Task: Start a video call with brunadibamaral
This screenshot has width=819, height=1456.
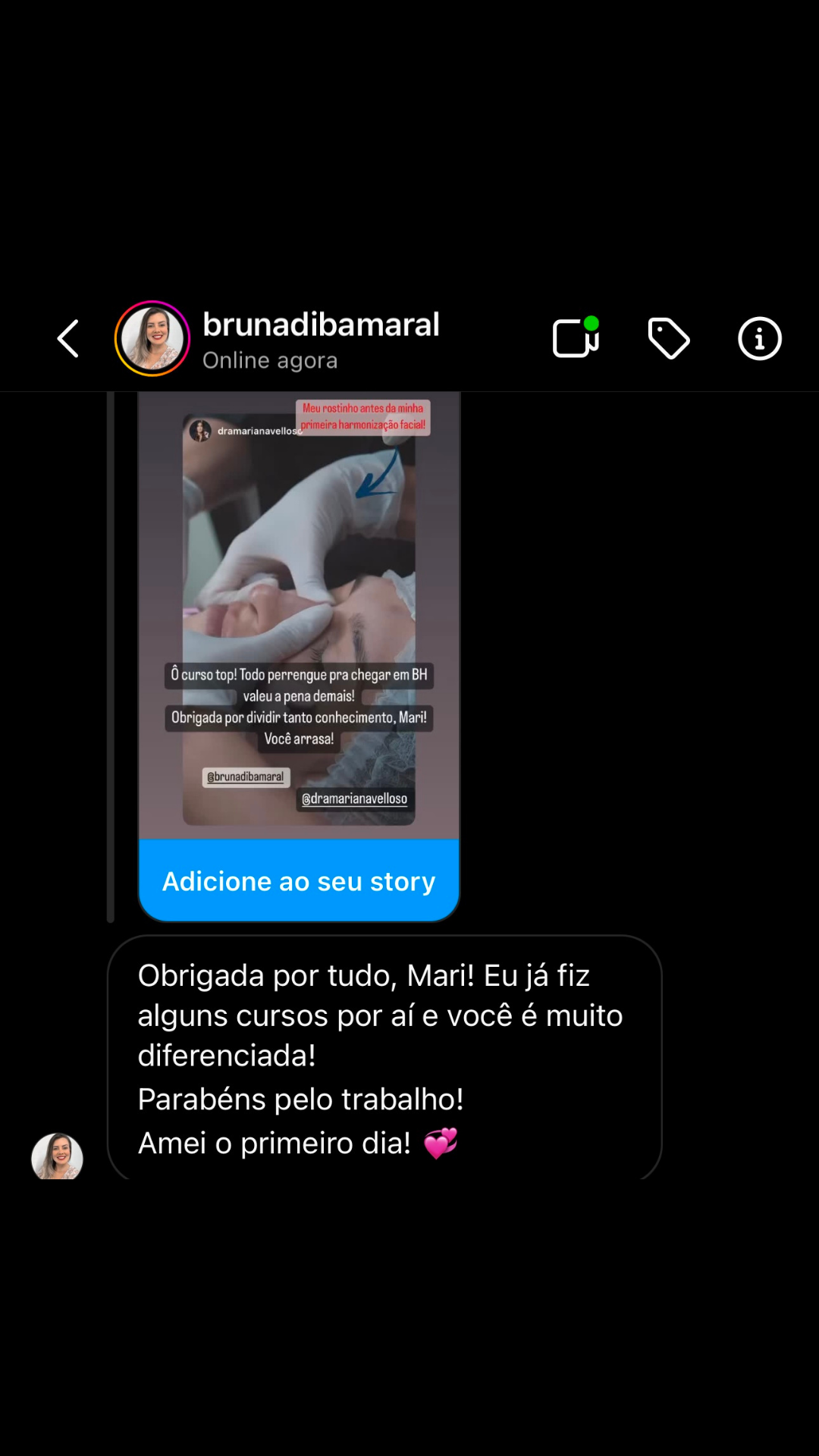Action: point(576,337)
